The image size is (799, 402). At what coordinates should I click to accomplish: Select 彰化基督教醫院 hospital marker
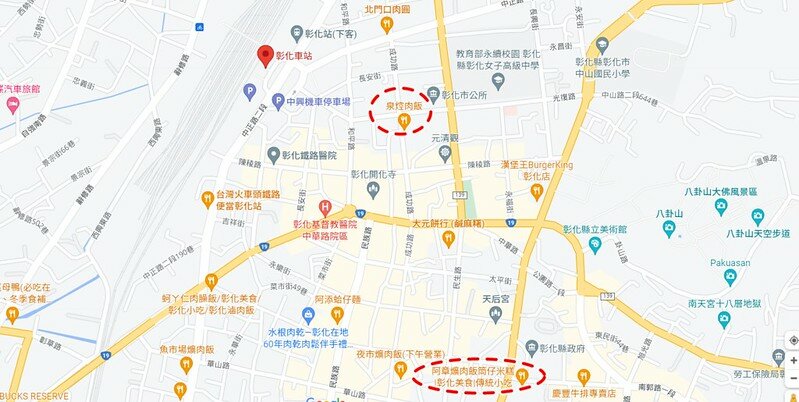(325, 207)
